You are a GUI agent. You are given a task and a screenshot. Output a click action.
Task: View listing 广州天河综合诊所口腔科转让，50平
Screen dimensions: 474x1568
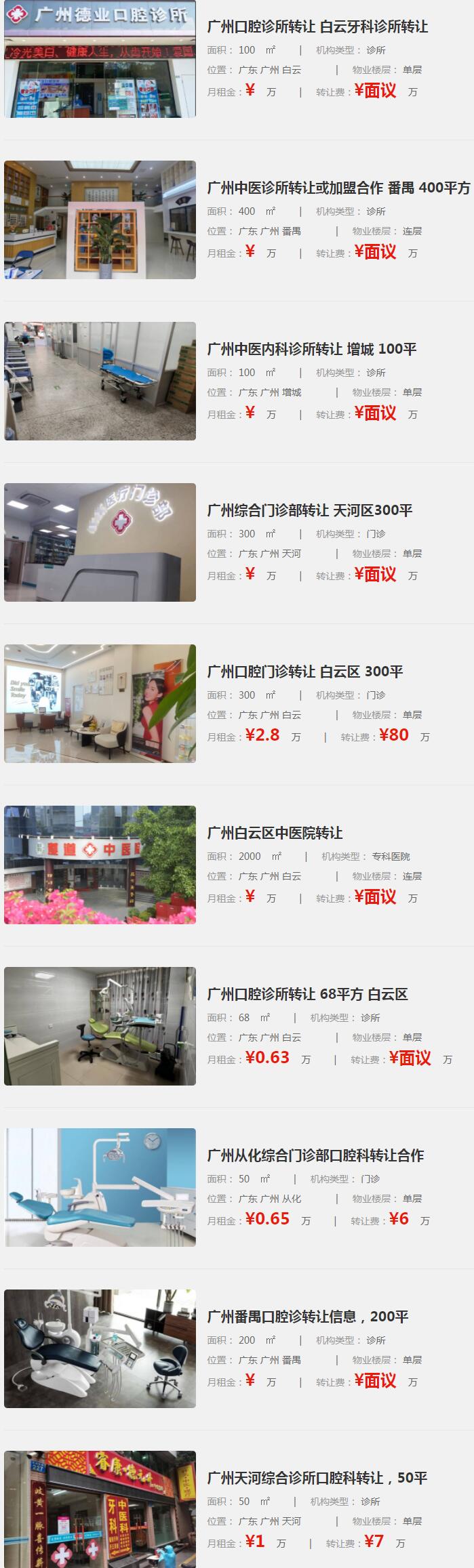(317, 1479)
